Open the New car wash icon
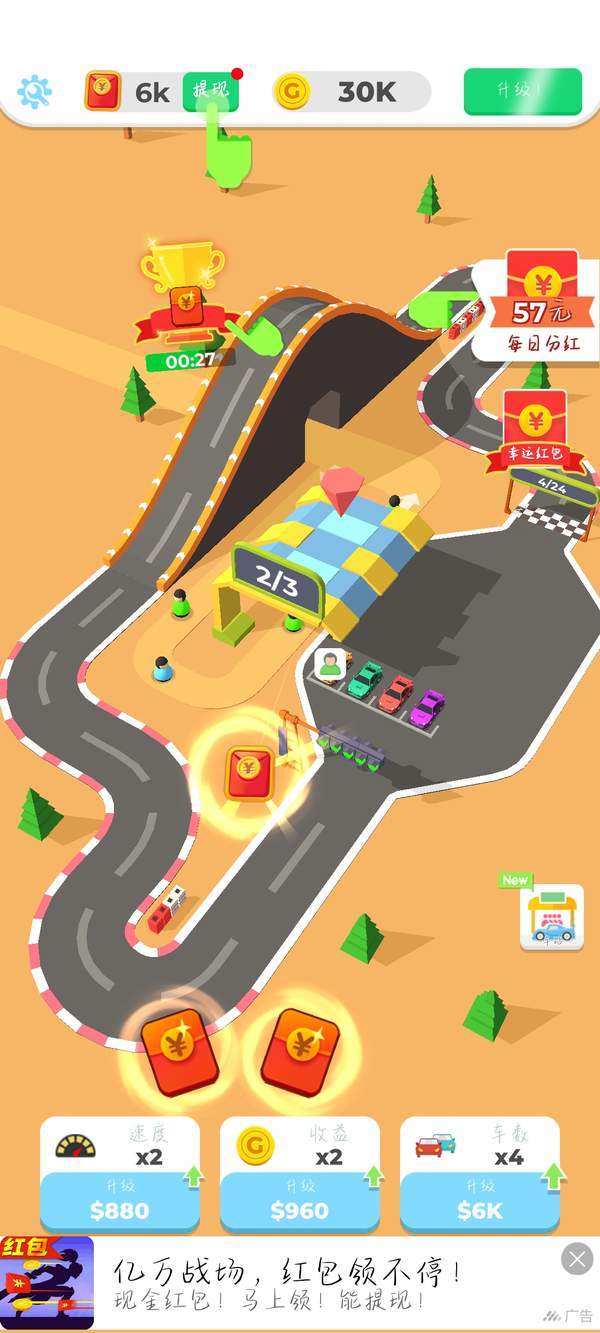Viewport: 600px width, 1333px height. click(x=551, y=918)
